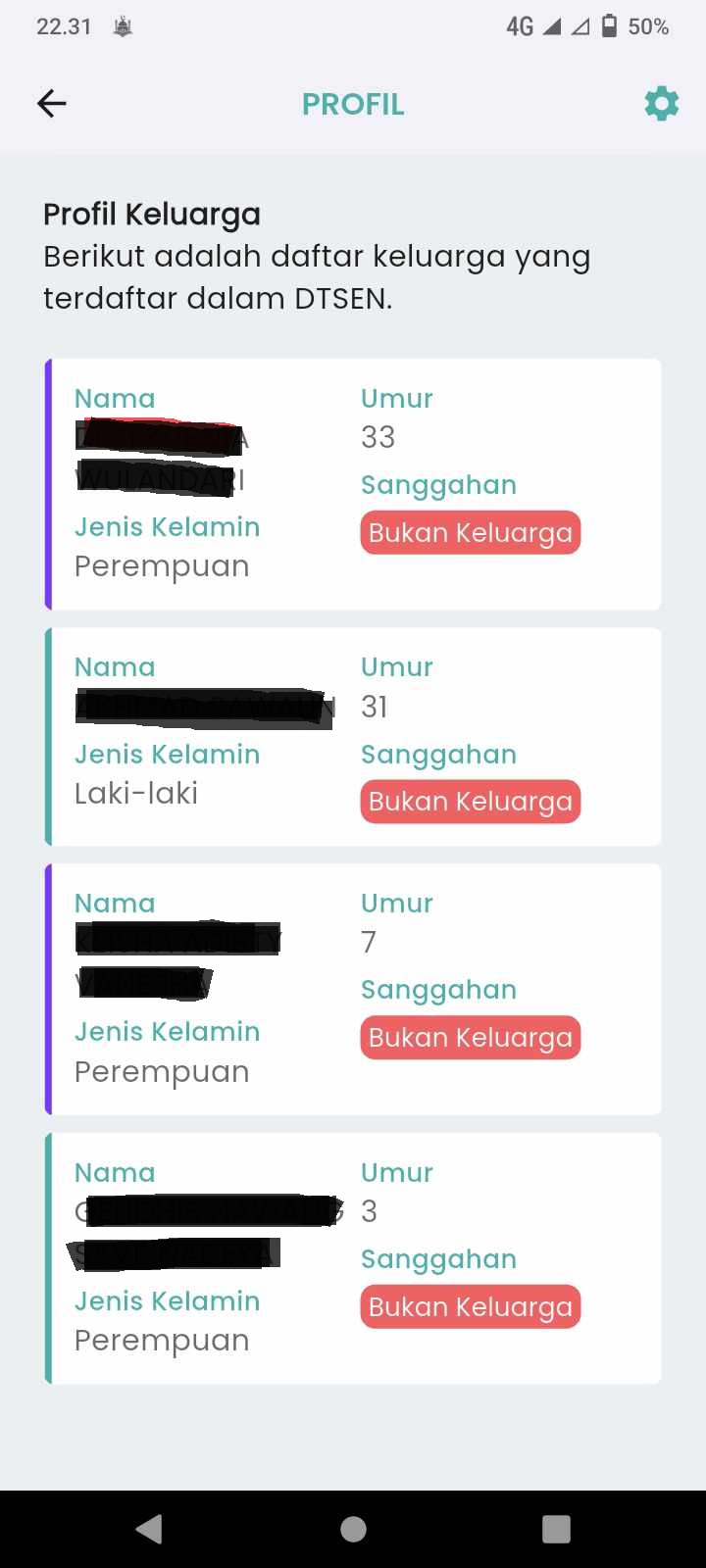Image resolution: width=706 pixels, height=1568 pixels.
Task: Open recent apps from the navigation bar
Action: pyautogui.click(x=556, y=1529)
